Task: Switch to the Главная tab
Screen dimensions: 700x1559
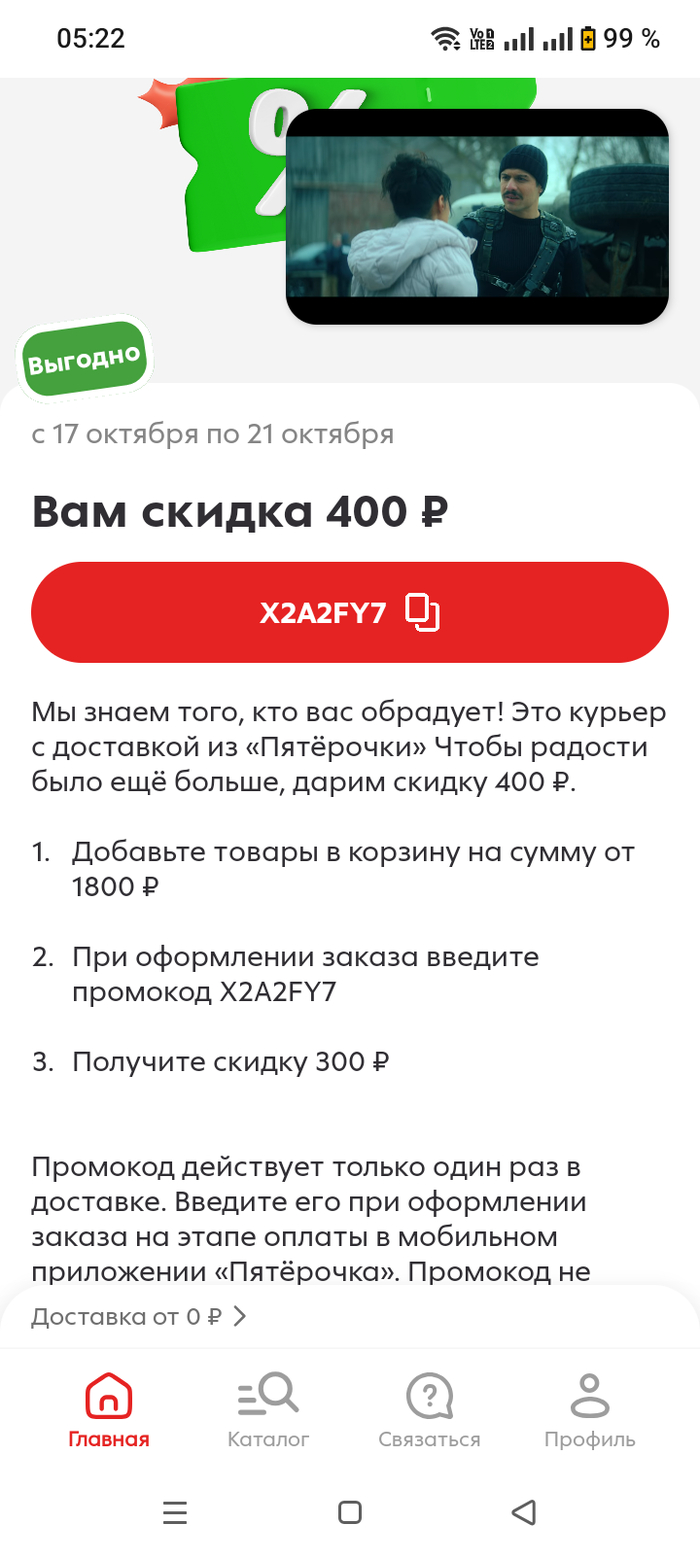Action: pyautogui.click(x=109, y=1411)
